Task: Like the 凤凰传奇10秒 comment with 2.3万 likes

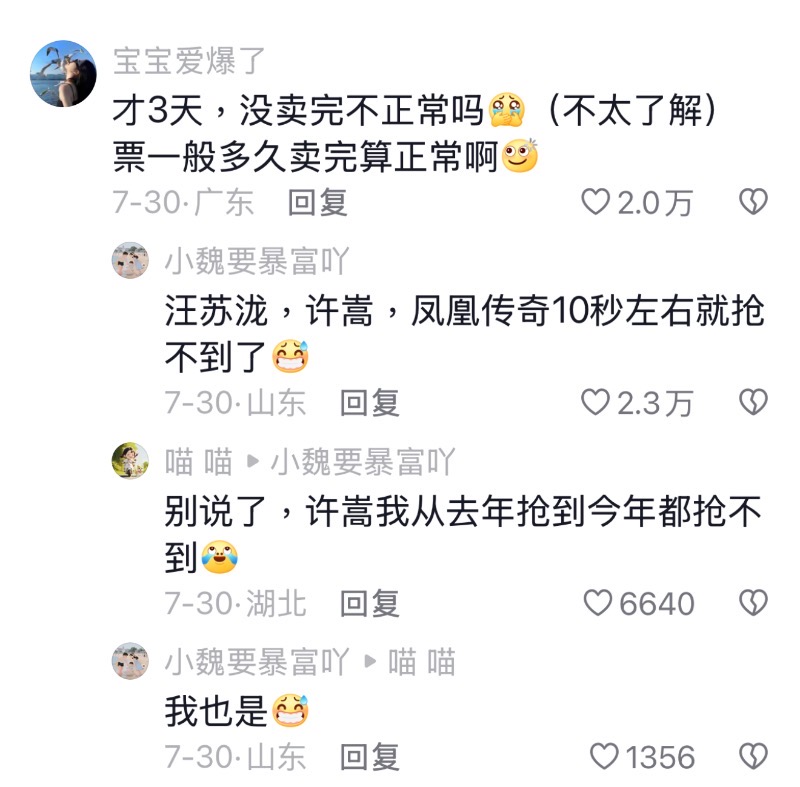Action: (596, 403)
